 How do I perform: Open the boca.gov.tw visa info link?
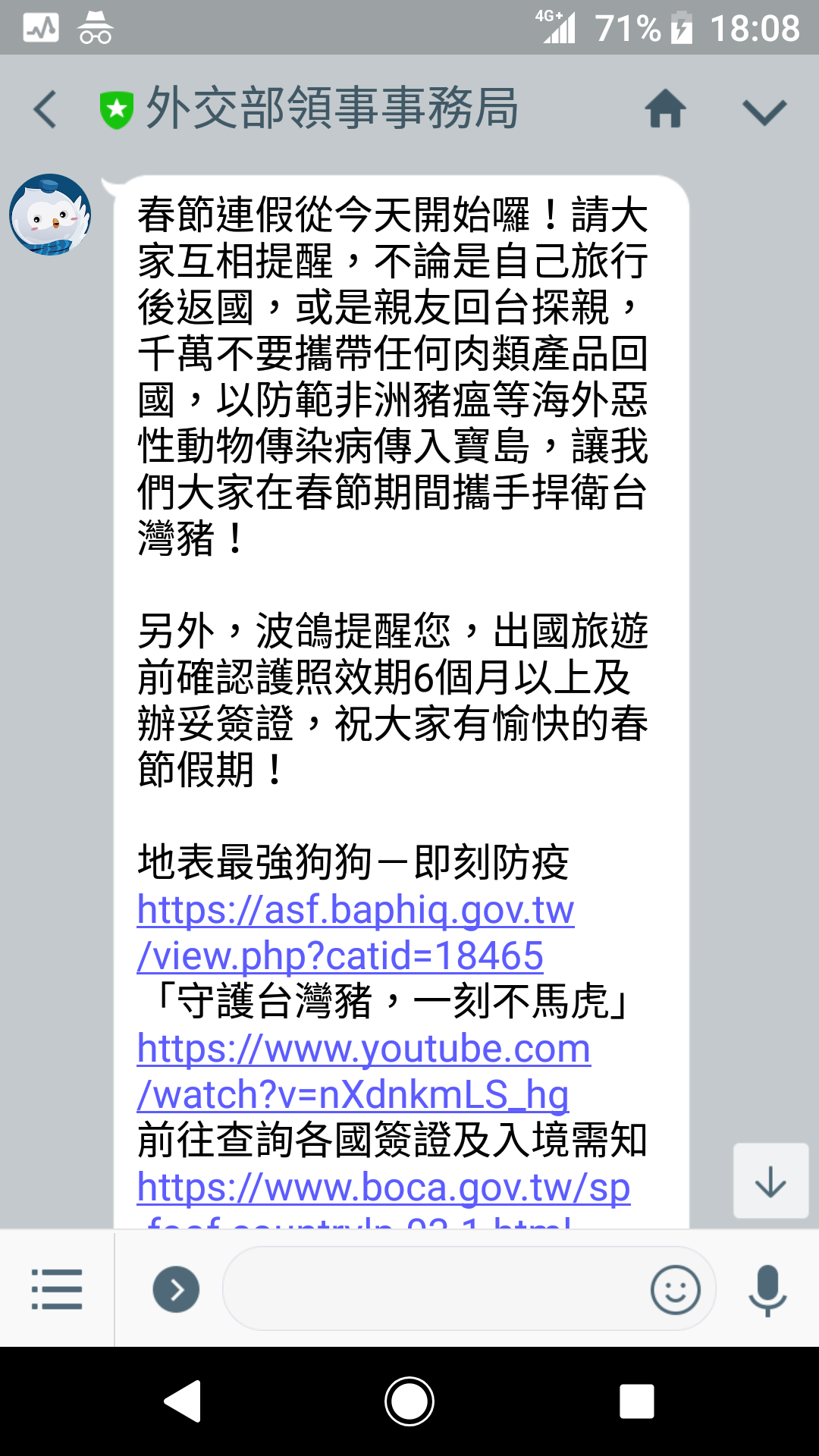click(x=384, y=1198)
